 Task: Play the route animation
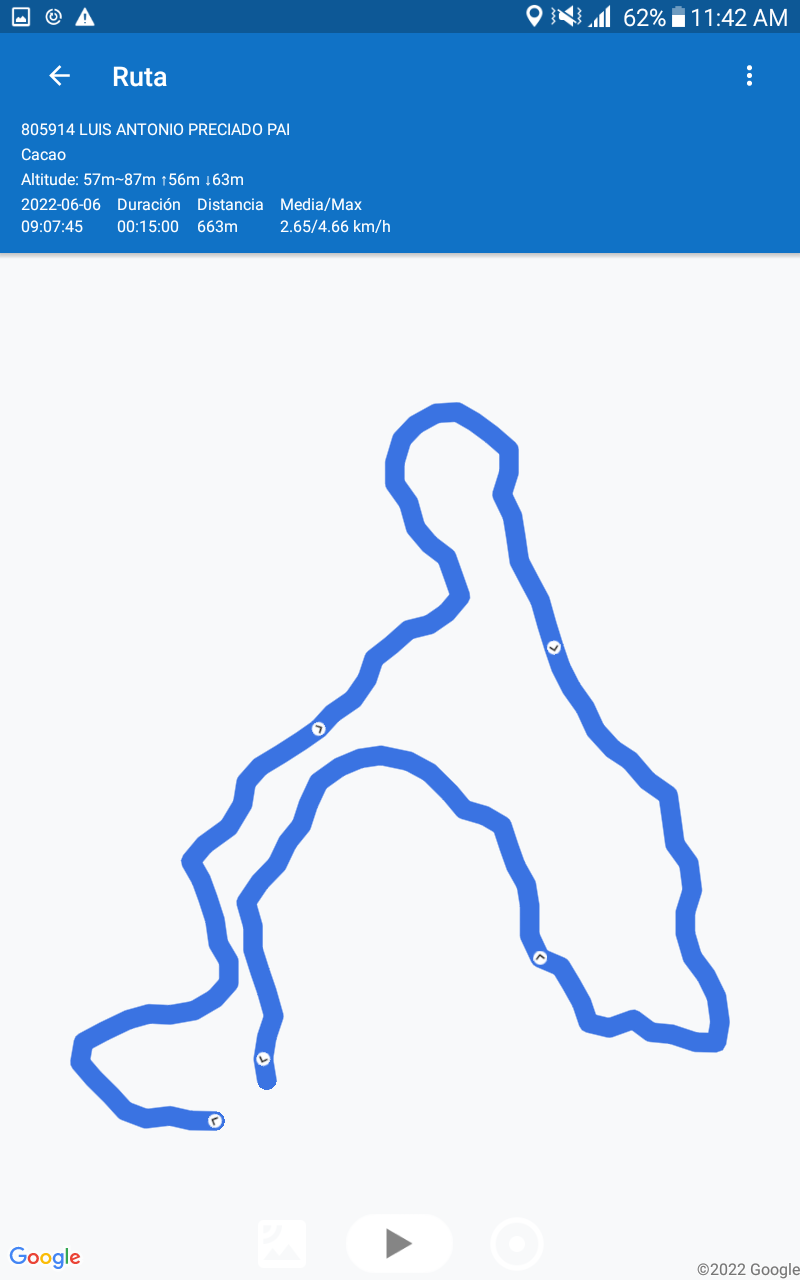(x=399, y=1243)
